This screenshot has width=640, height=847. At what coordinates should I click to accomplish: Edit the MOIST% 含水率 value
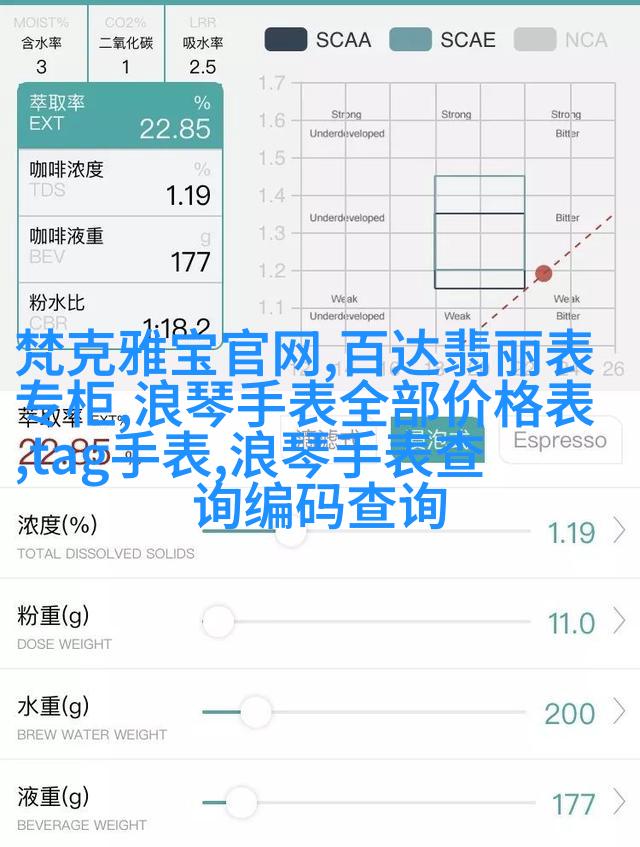point(41,67)
